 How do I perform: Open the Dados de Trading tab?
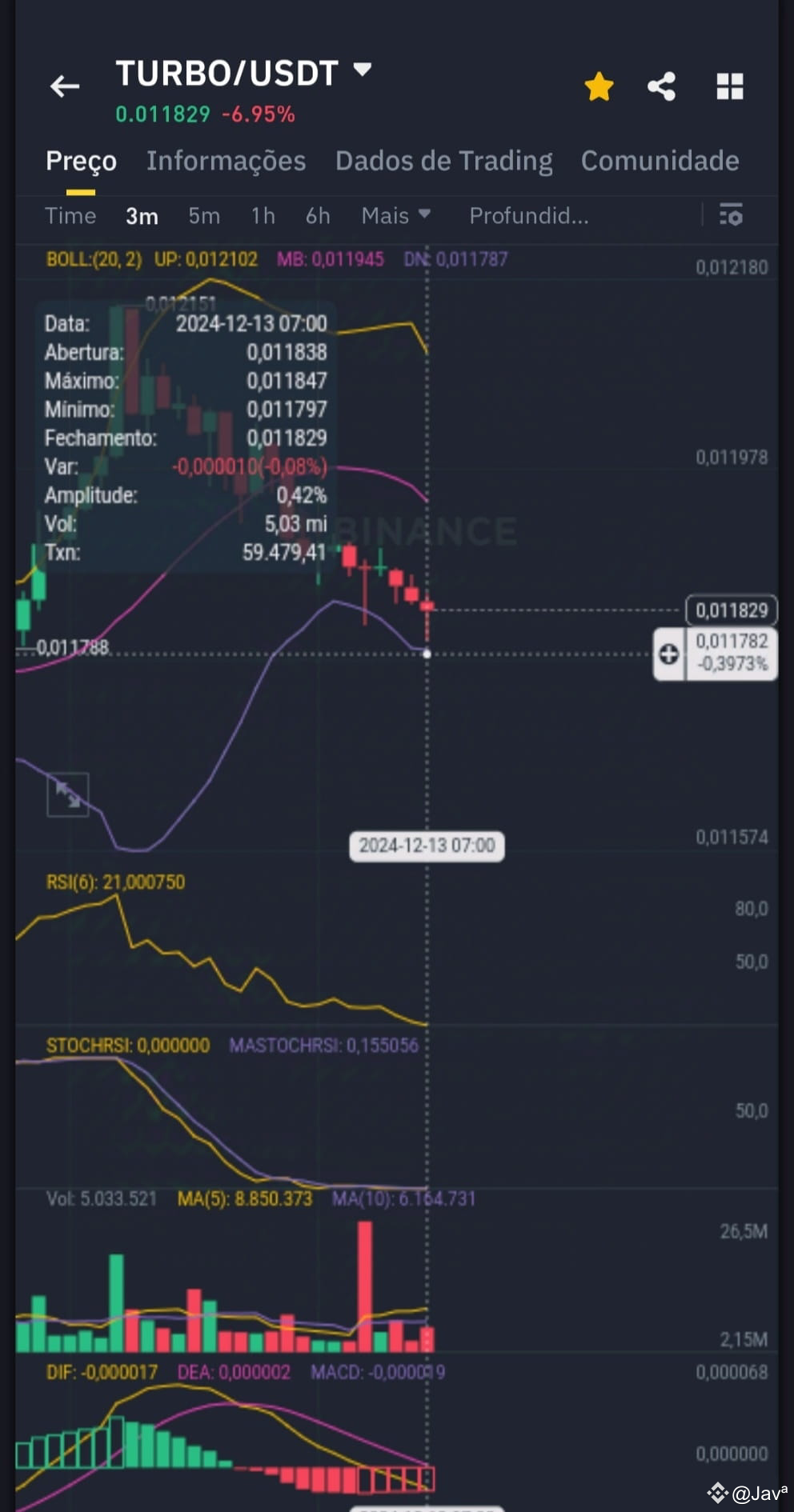(444, 161)
